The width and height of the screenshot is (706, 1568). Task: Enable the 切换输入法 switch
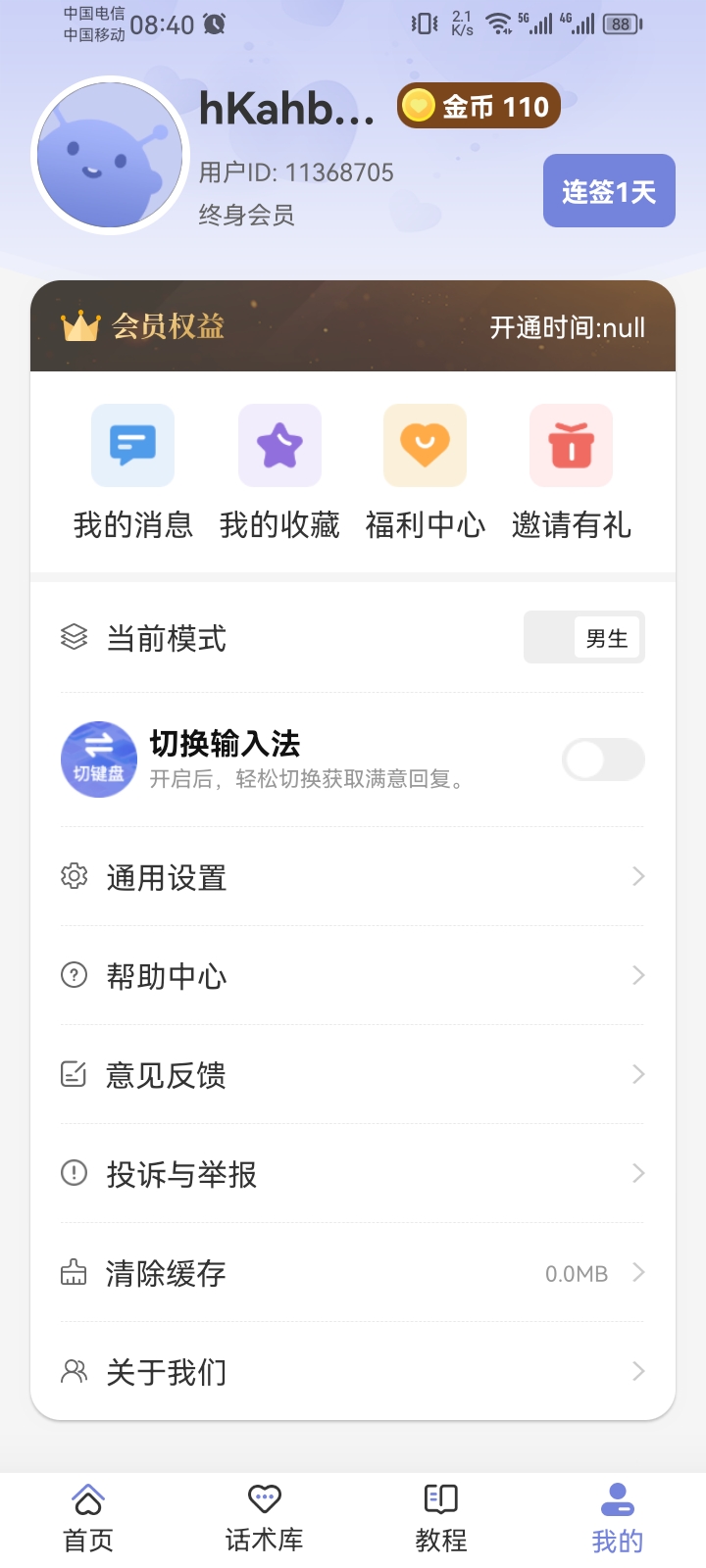(603, 759)
